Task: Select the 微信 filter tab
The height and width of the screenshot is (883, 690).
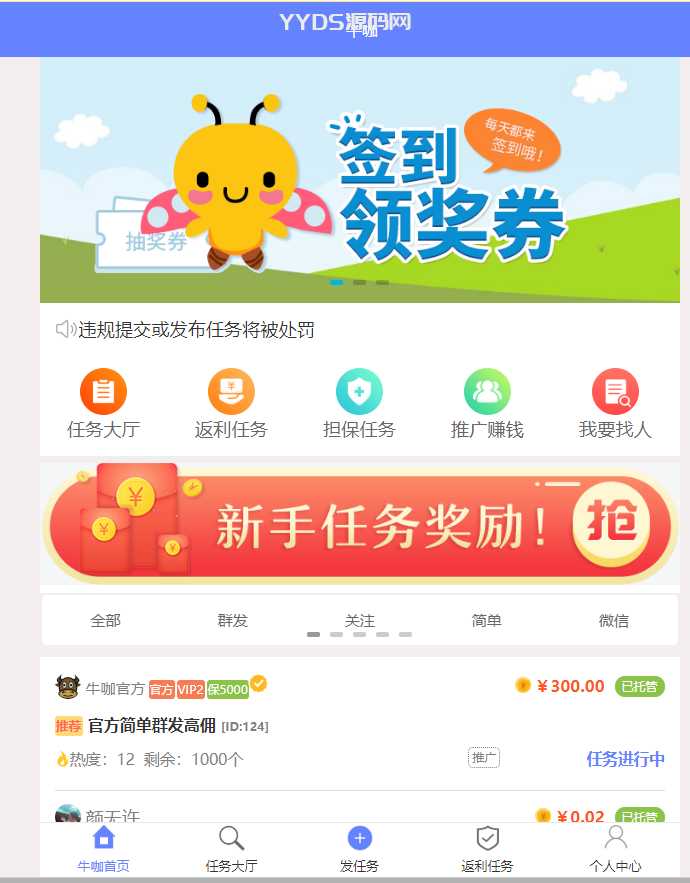Action: pos(613,620)
